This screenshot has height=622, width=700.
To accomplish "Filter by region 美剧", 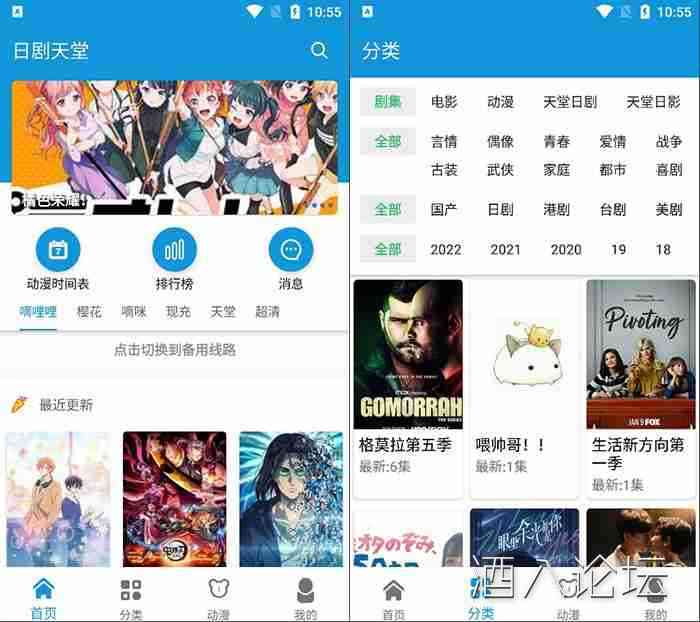I will click(669, 210).
